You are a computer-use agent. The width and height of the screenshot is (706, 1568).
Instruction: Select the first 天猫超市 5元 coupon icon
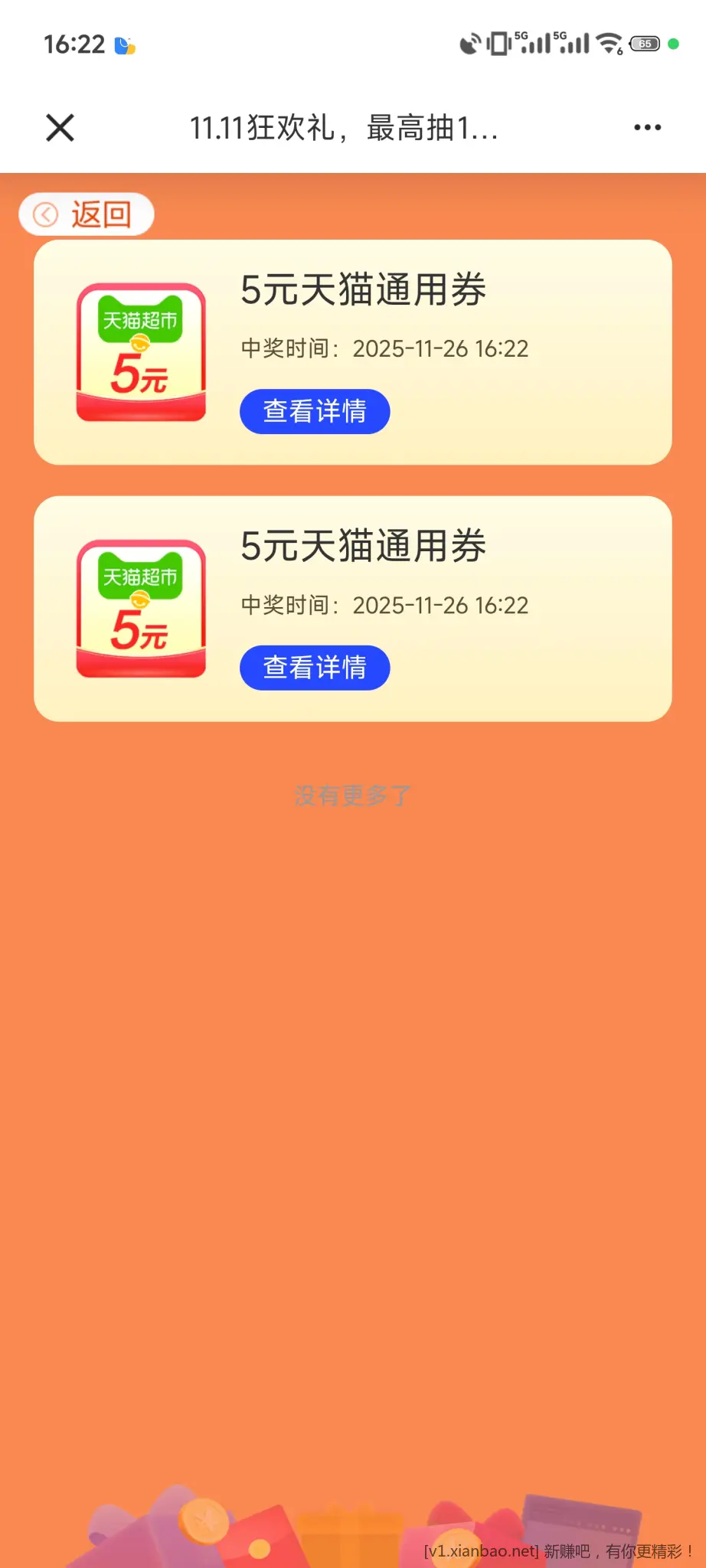tap(141, 351)
